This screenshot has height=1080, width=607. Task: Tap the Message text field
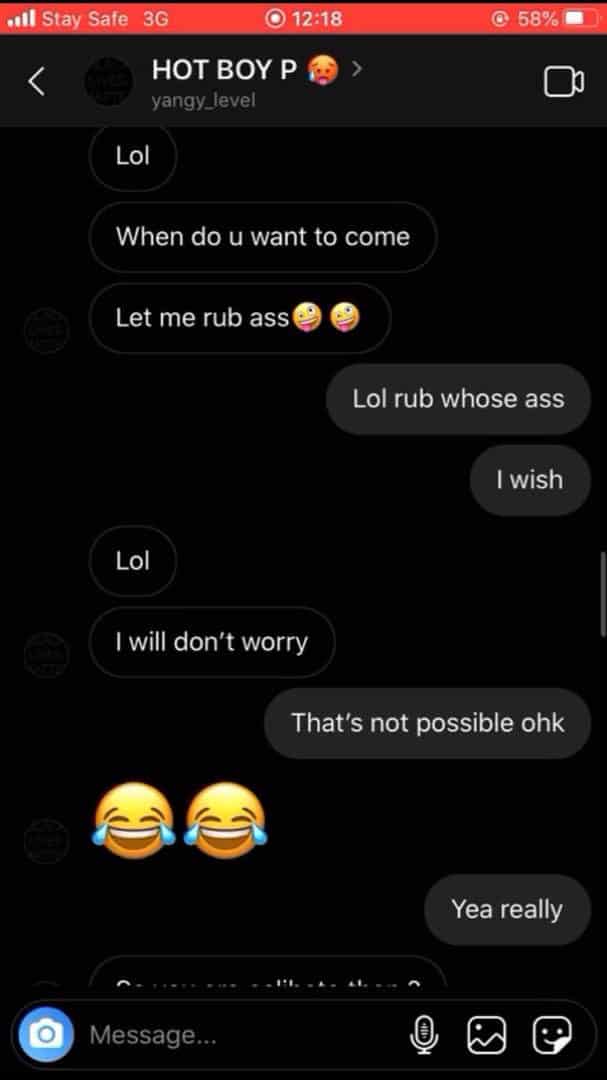(x=240, y=1035)
